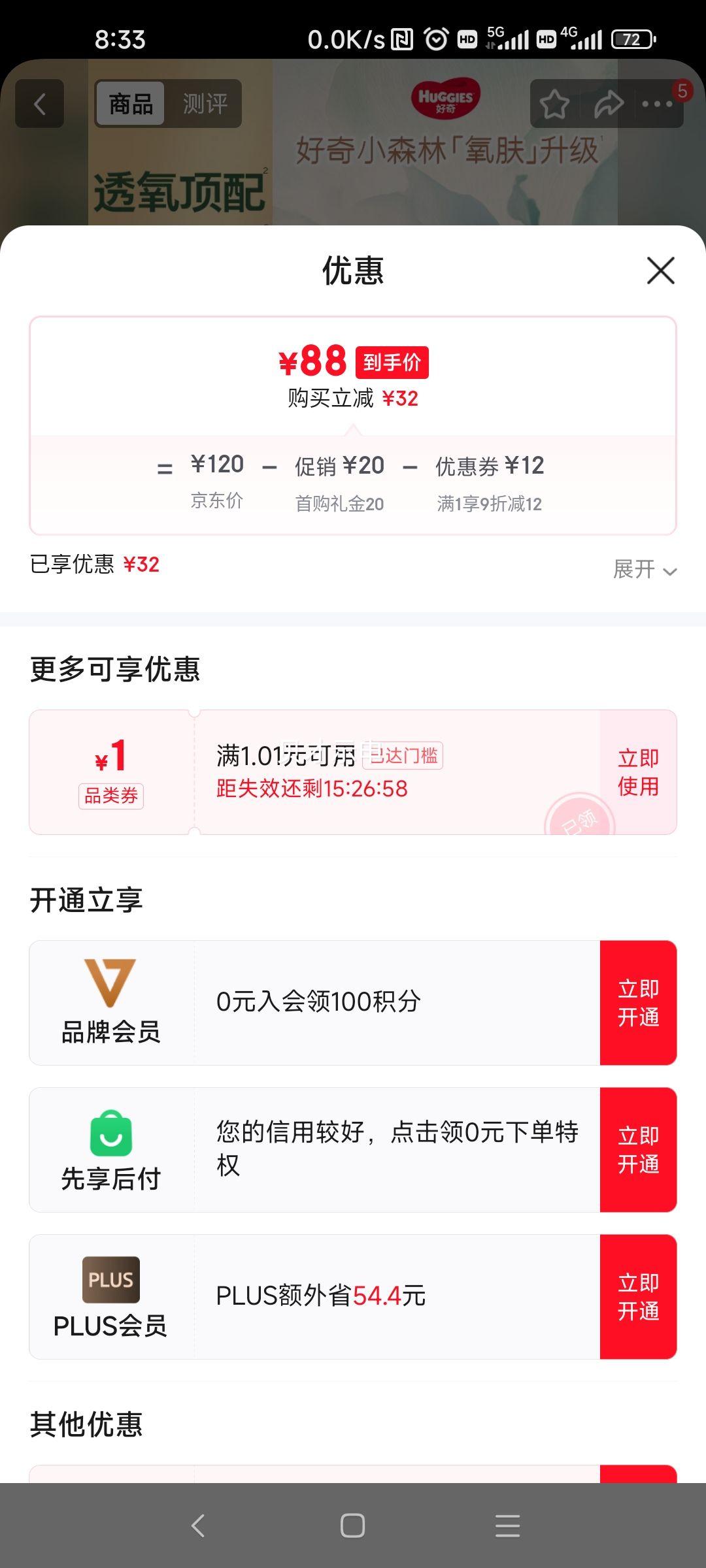This screenshot has width=706, height=1568.
Task: Go back from the product page
Action: (x=40, y=104)
